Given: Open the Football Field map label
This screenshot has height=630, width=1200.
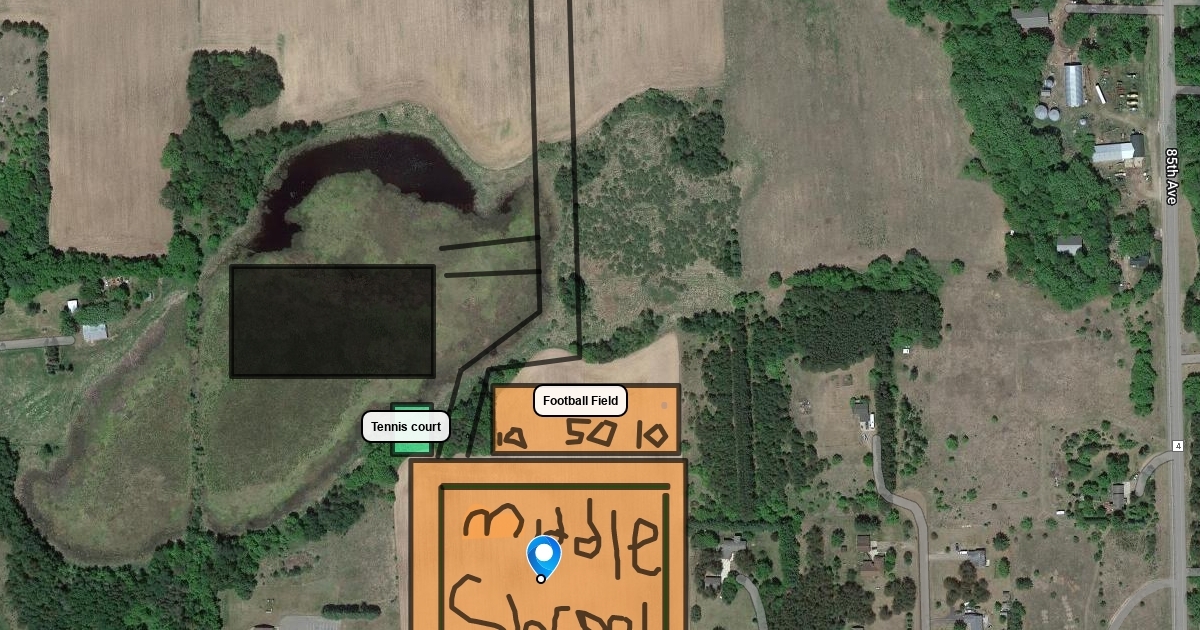Looking at the screenshot, I should coord(580,401).
